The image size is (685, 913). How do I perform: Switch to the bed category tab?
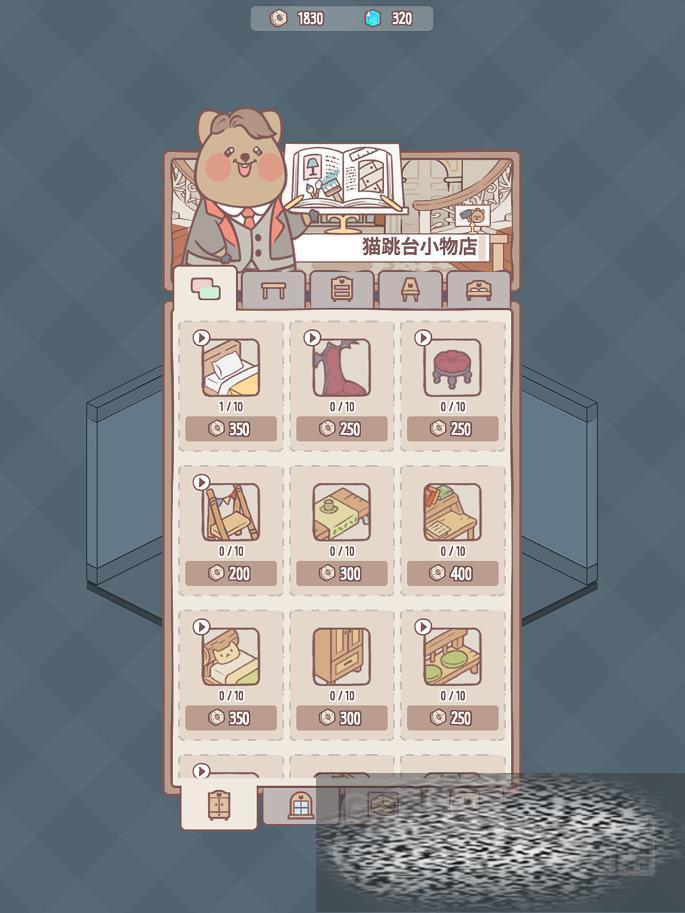pos(478,290)
